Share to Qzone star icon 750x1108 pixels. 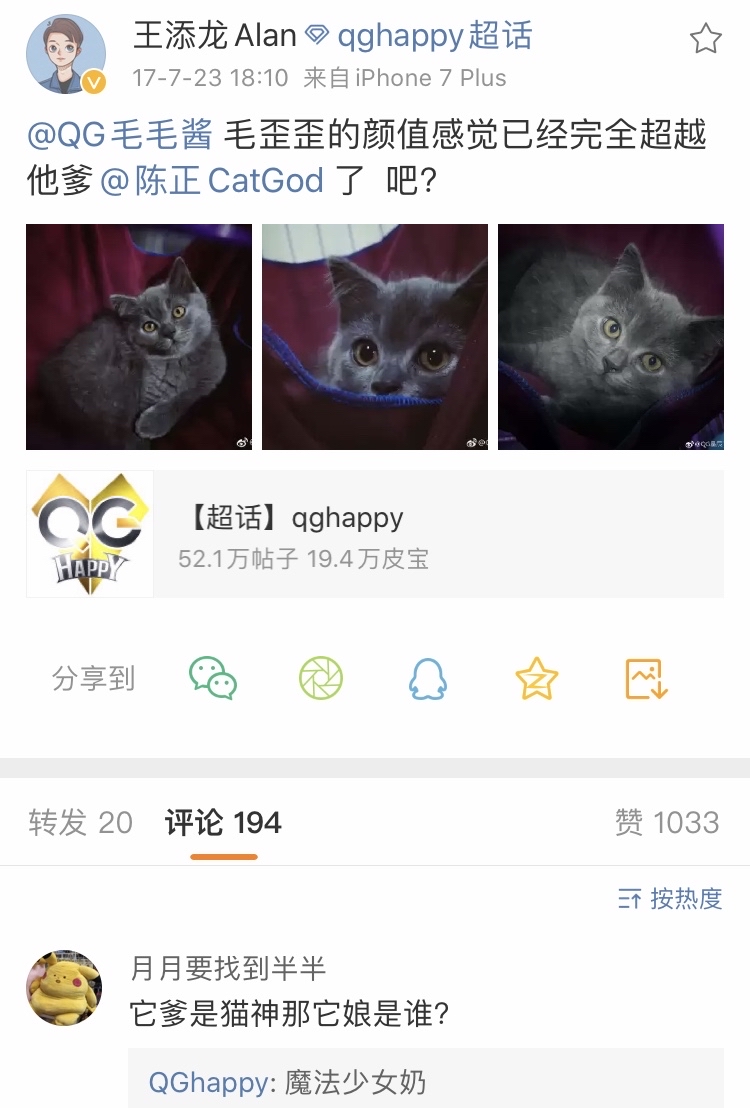click(537, 679)
